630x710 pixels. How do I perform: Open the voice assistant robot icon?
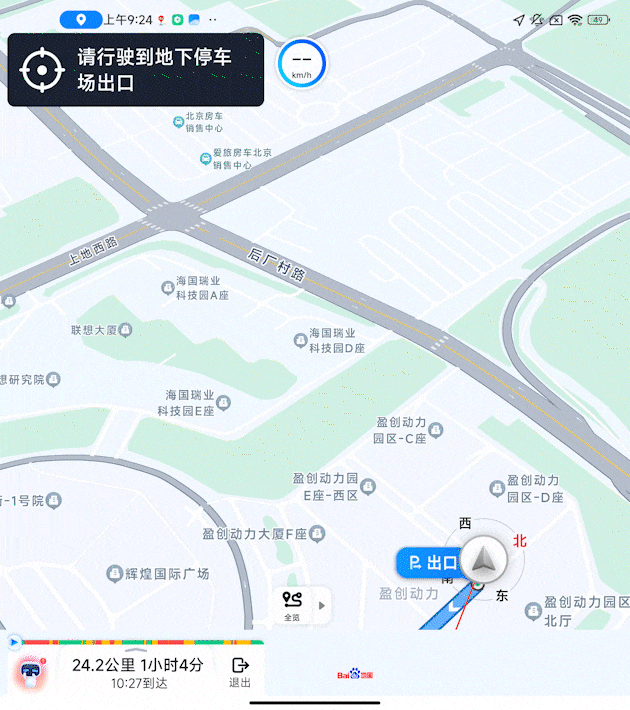coord(30,673)
